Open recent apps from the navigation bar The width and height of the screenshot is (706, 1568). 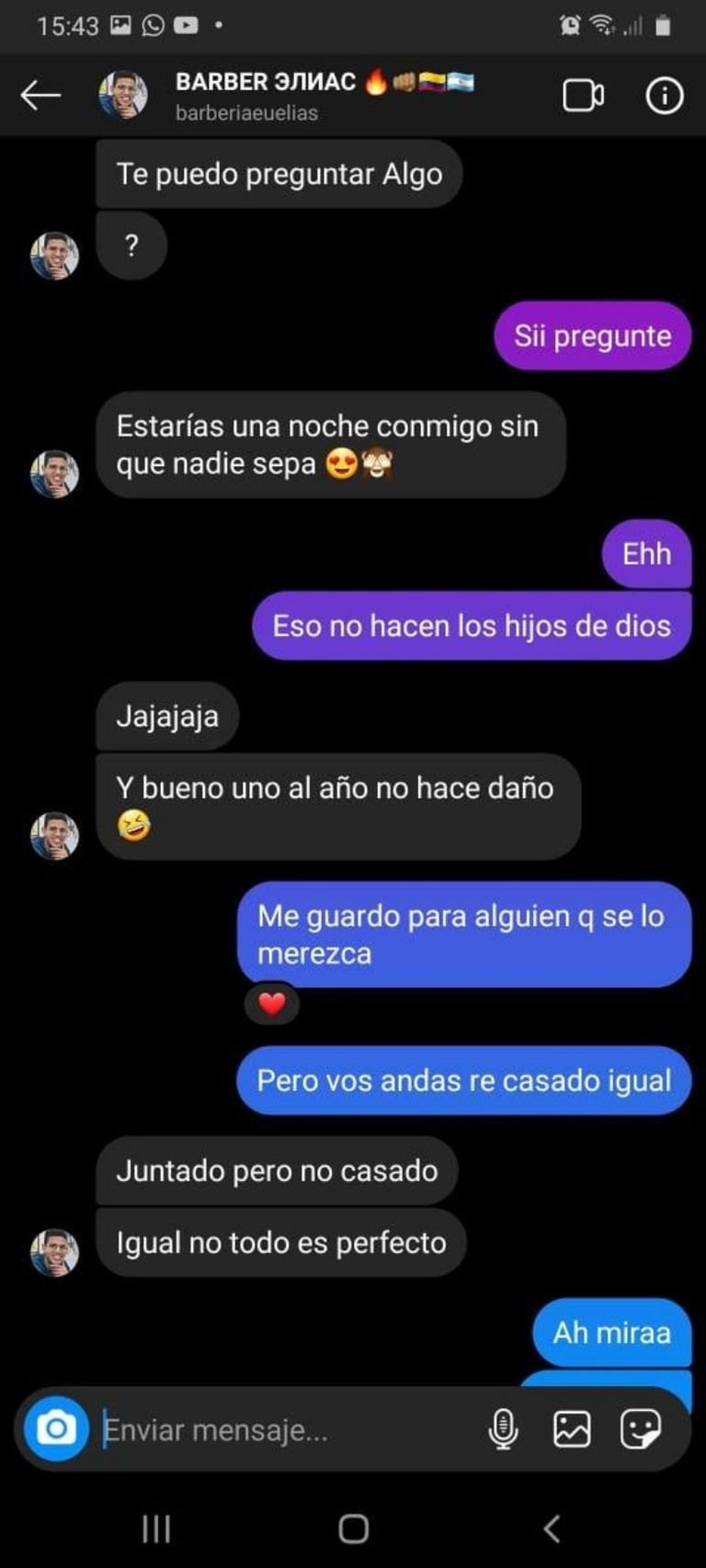156,1528
